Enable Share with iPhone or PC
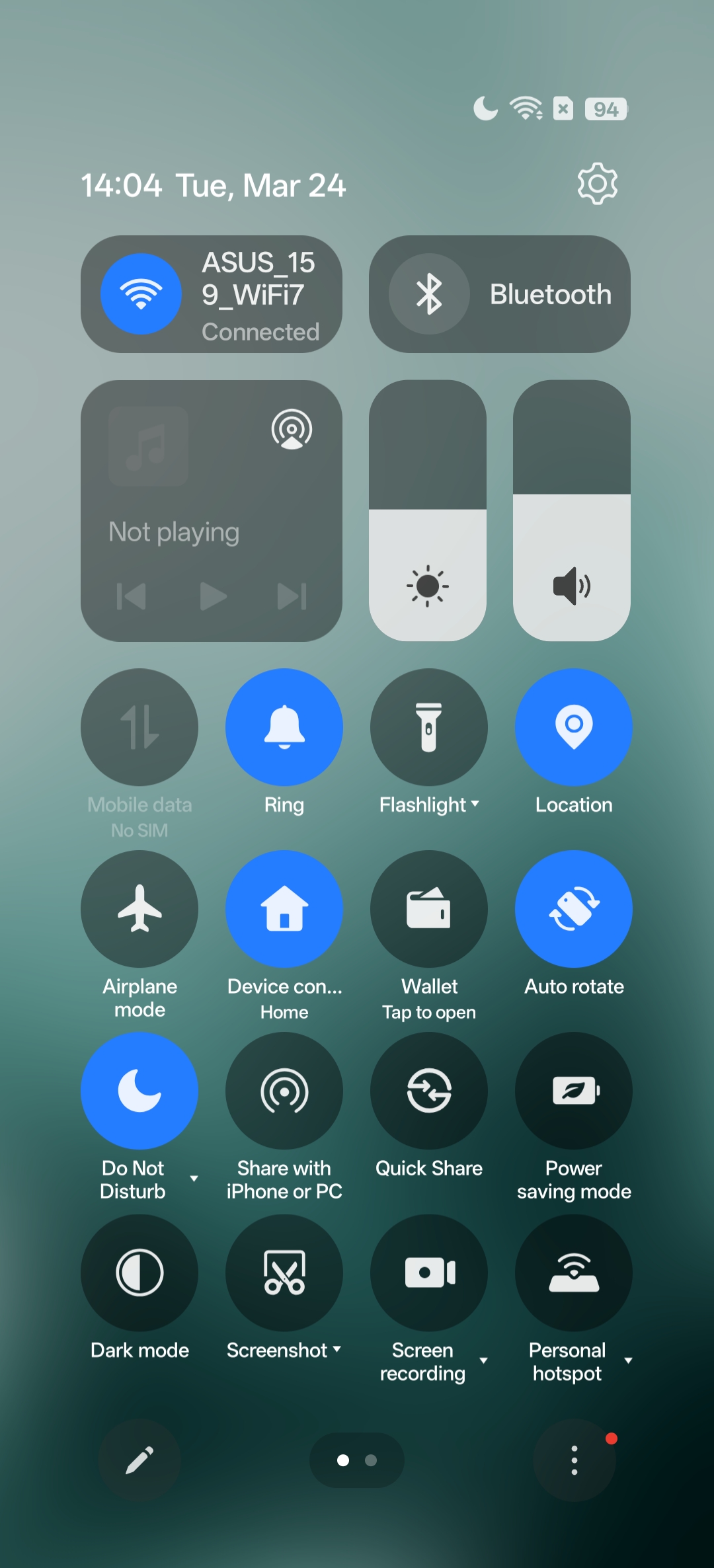This screenshot has height=1568, width=714. coord(284,1091)
